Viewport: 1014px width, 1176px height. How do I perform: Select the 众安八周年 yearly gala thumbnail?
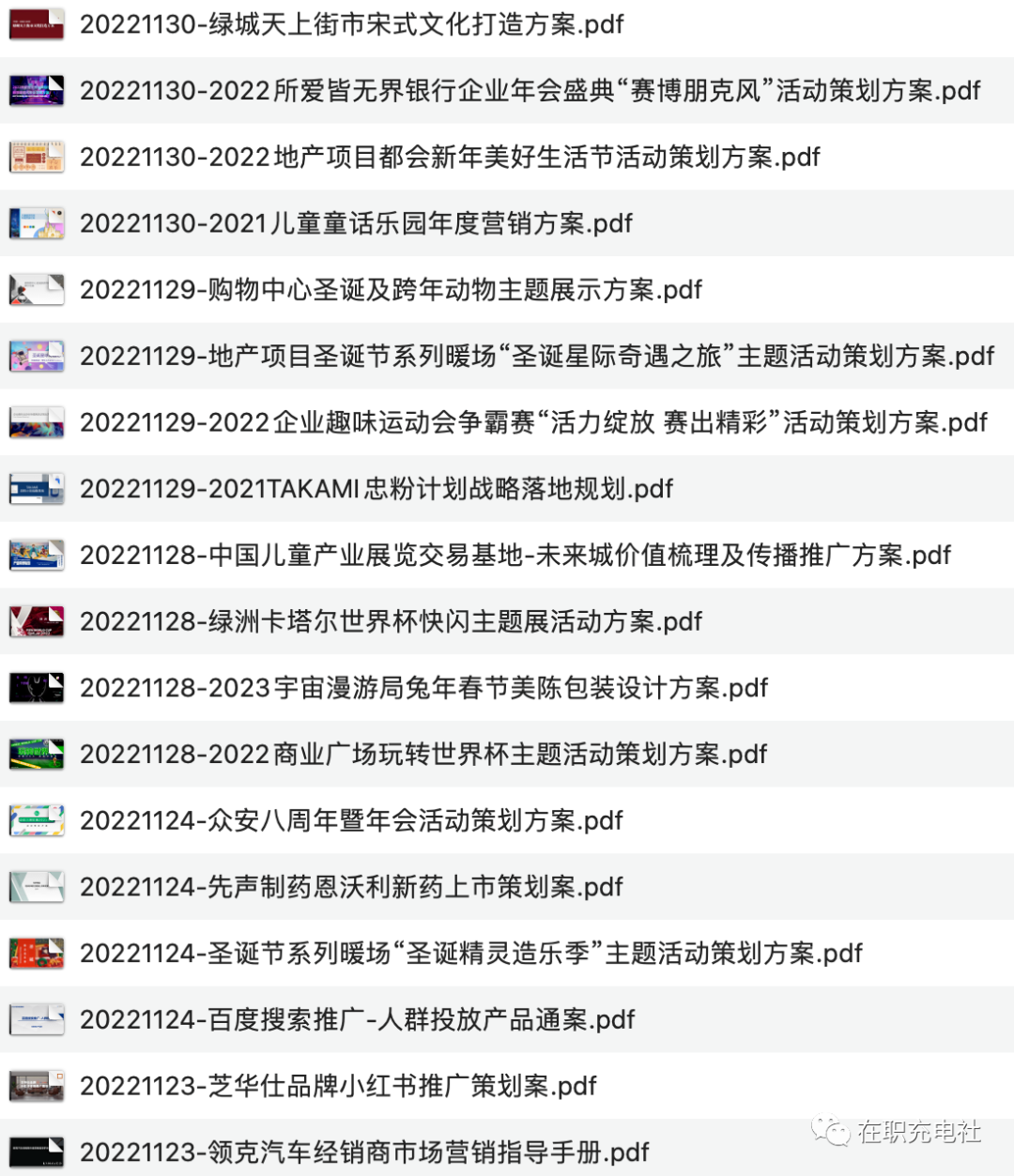point(36,820)
